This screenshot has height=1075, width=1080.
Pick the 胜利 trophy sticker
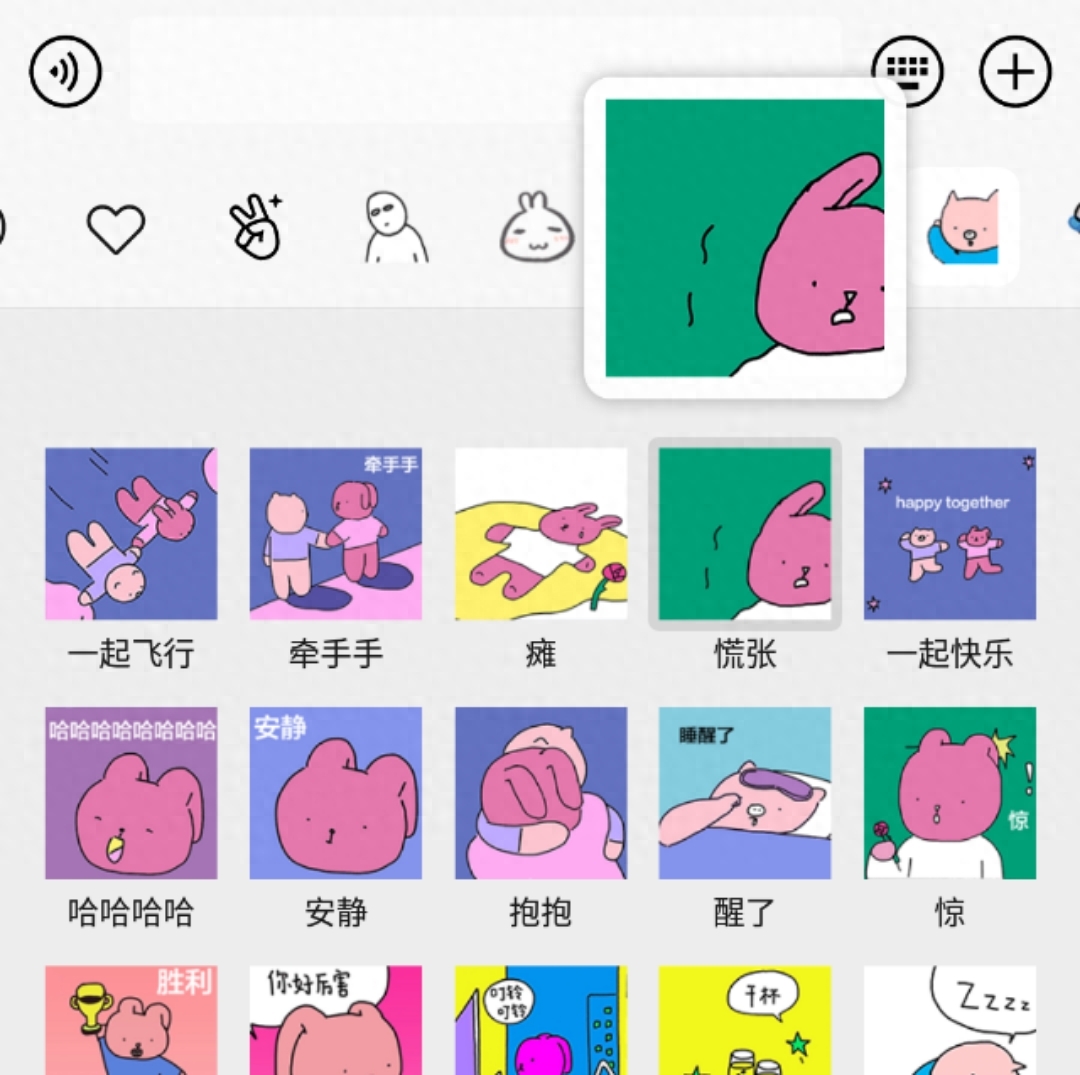tap(131, 1020)
